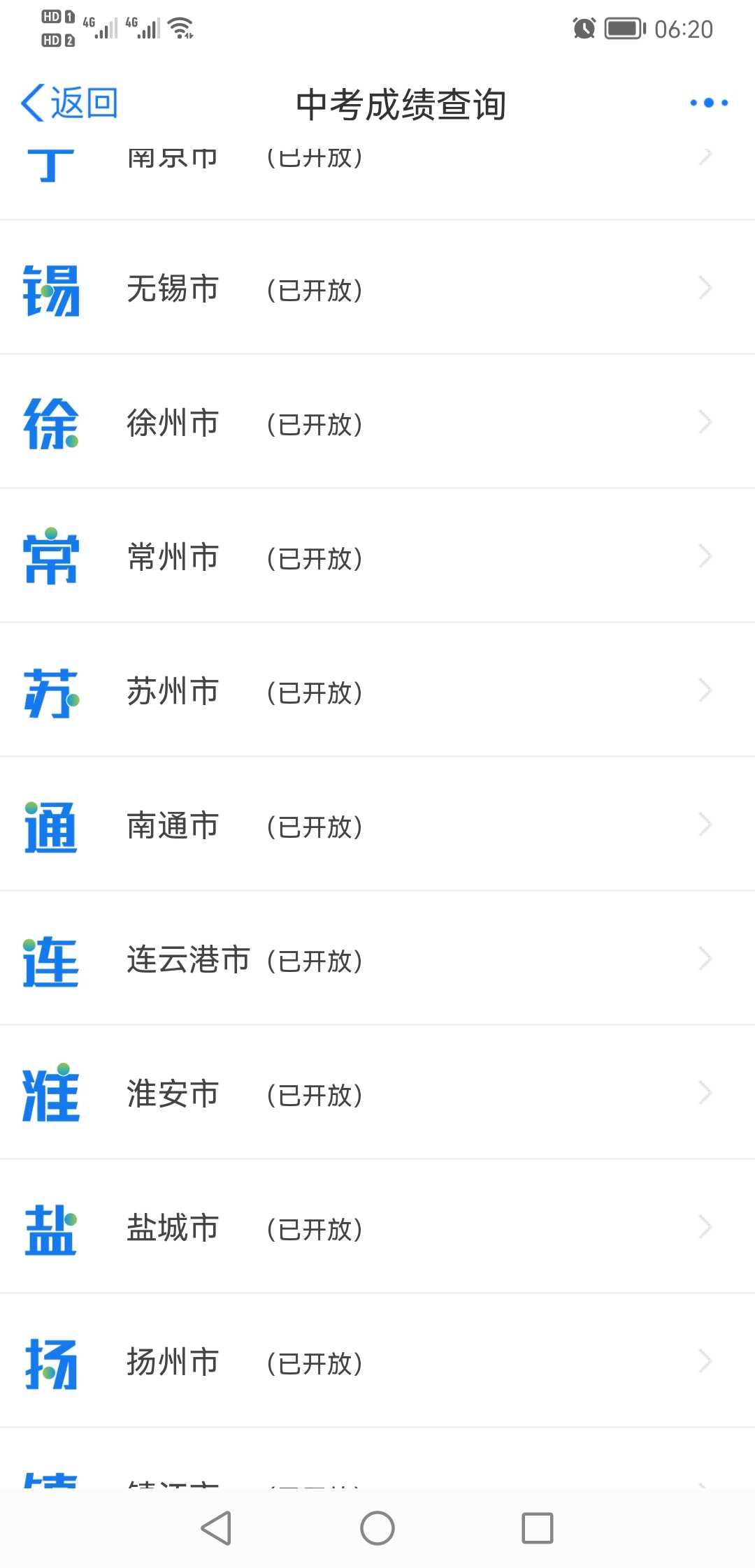Tap the 盐城市 row
Screen dimensions: 755x1568
[x=377, y=1226]
